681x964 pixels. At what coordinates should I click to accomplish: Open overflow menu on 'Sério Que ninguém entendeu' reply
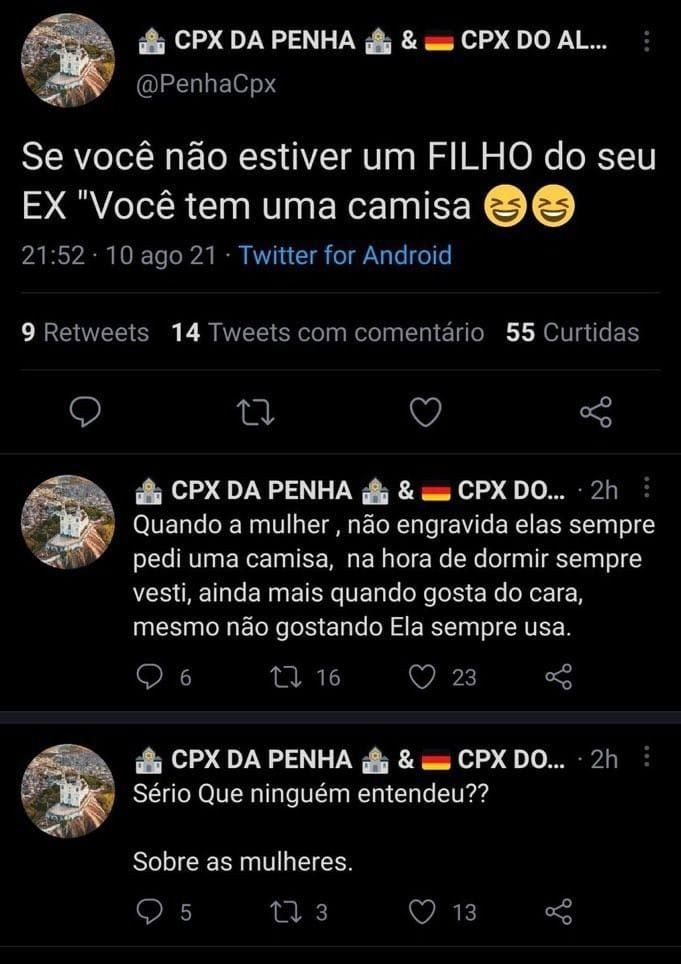tap(646, 757)
